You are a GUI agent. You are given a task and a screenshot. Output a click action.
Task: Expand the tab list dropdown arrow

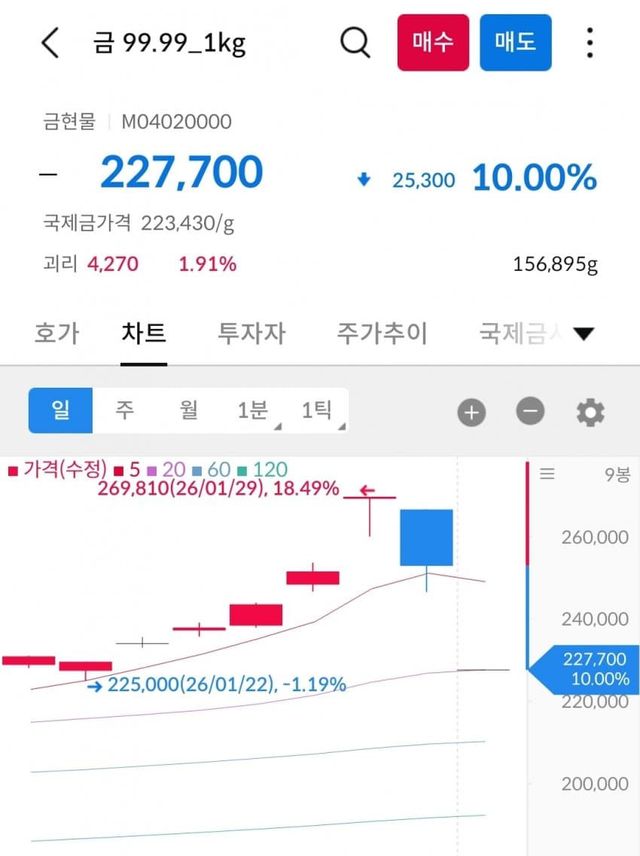583,334
